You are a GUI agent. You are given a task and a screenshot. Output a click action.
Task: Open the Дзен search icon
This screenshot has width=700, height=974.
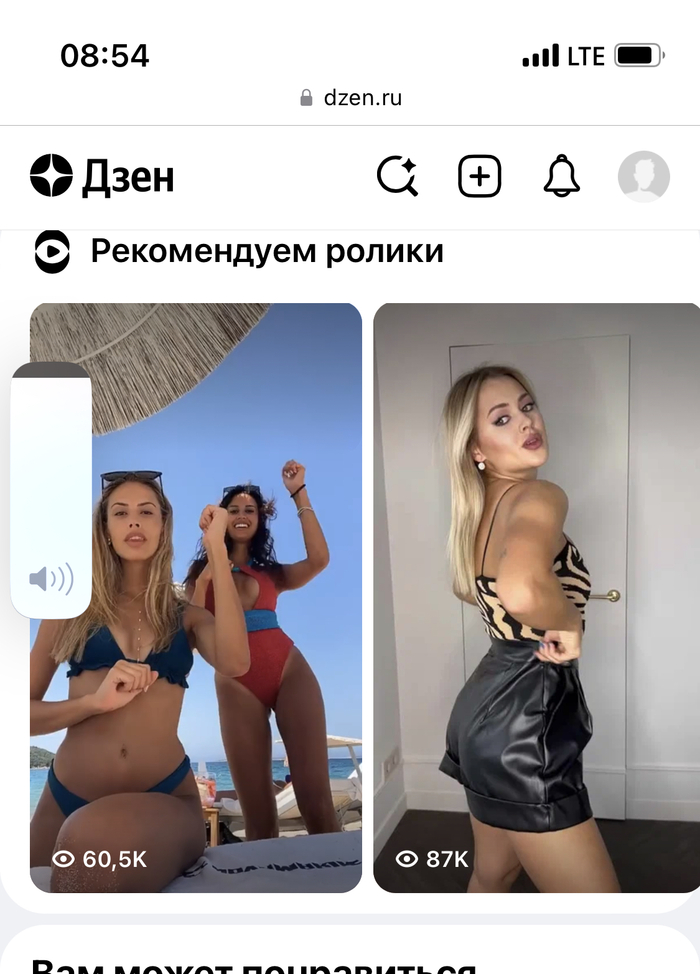point(397,177)
